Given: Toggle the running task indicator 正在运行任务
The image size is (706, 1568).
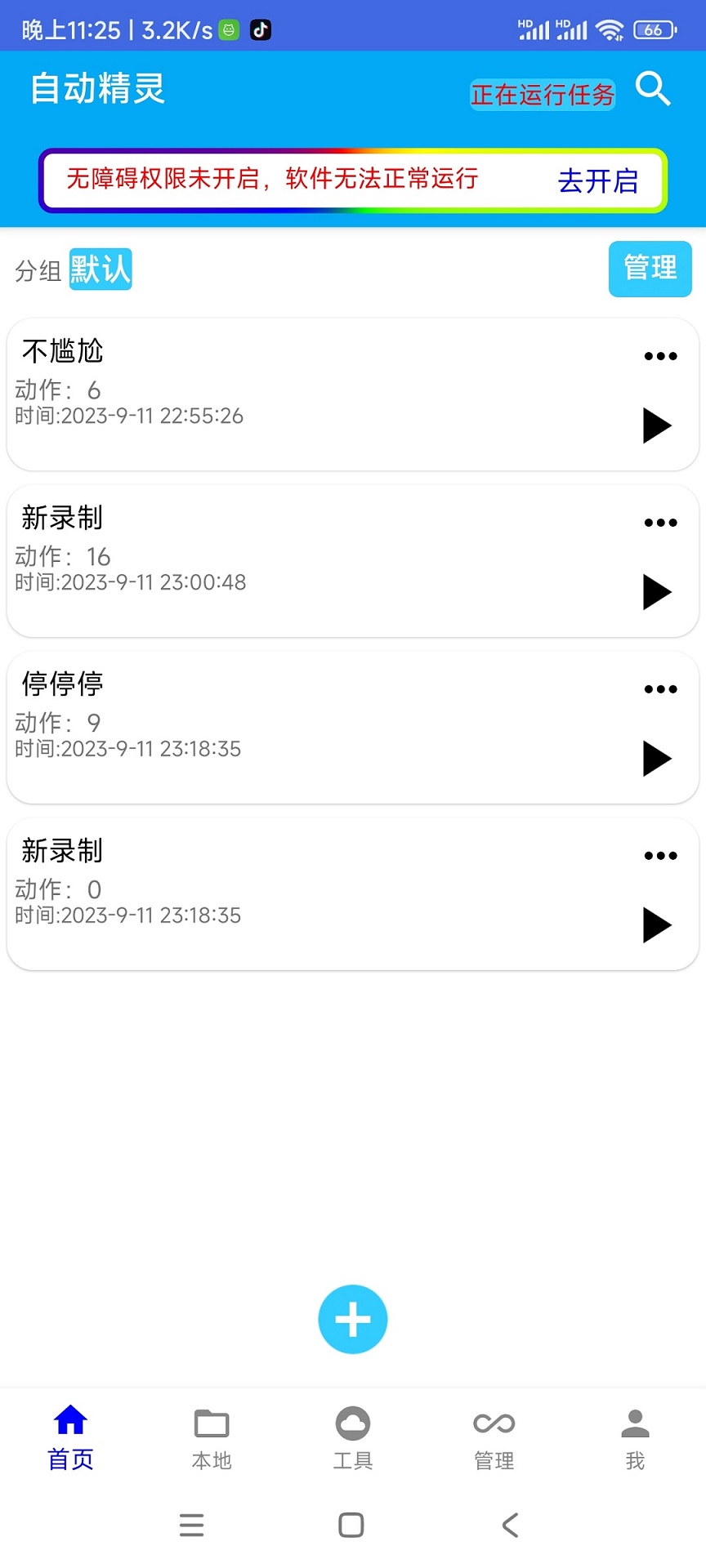Looking at the screenshot, I should click(542, 94).
